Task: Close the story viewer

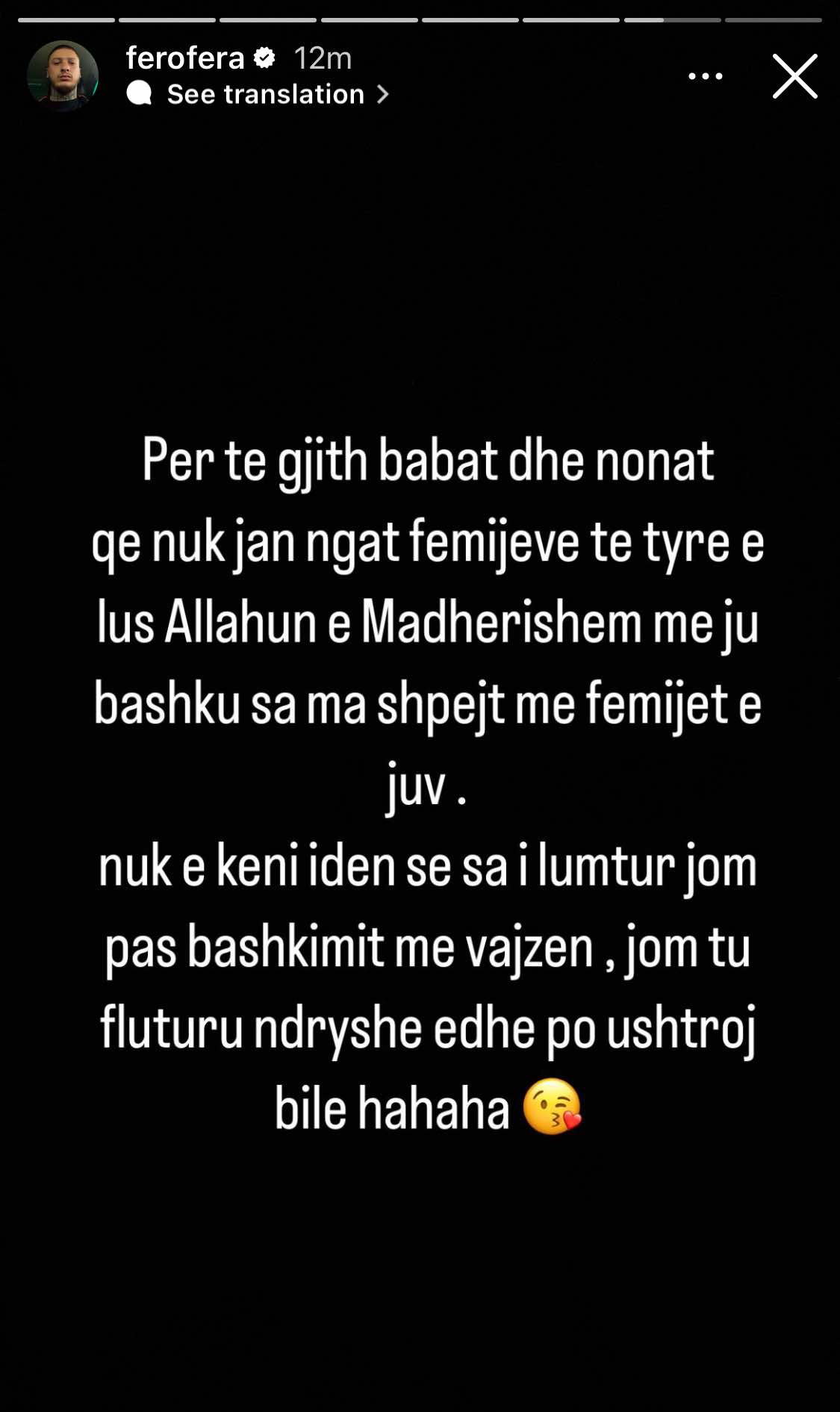Action: point(794,76)
